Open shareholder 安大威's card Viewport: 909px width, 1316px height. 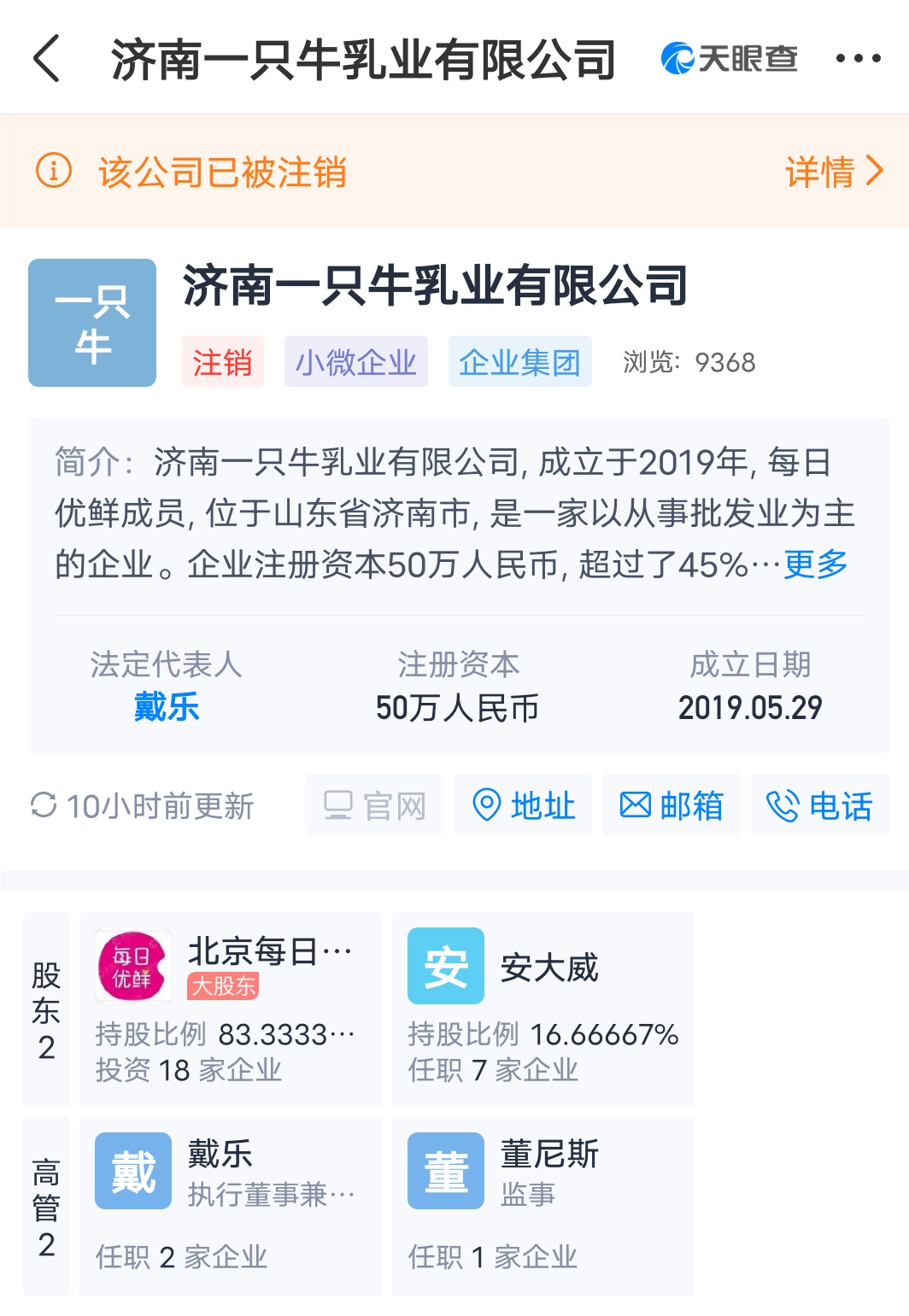click(x=542, y=1009)
